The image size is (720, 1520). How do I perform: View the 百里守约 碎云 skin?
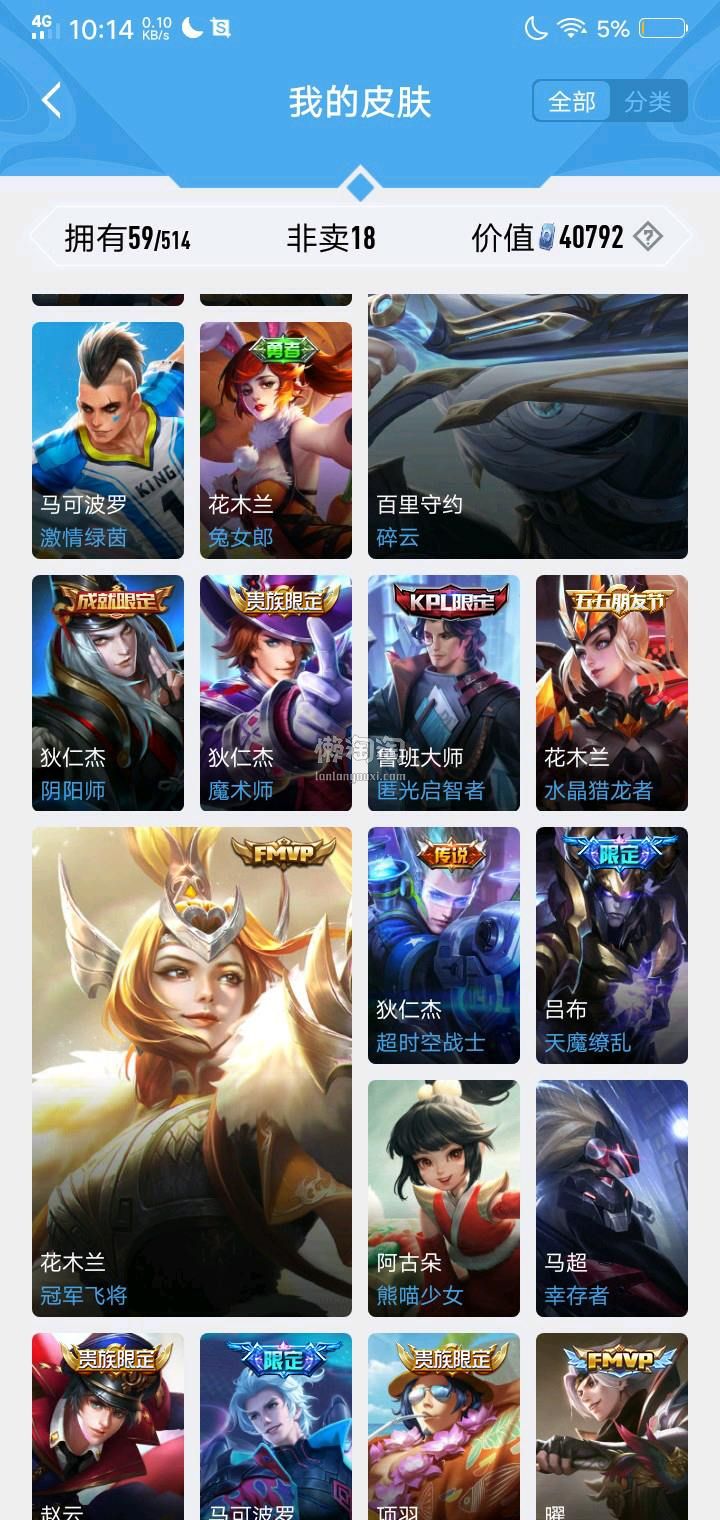pos(528,426)
